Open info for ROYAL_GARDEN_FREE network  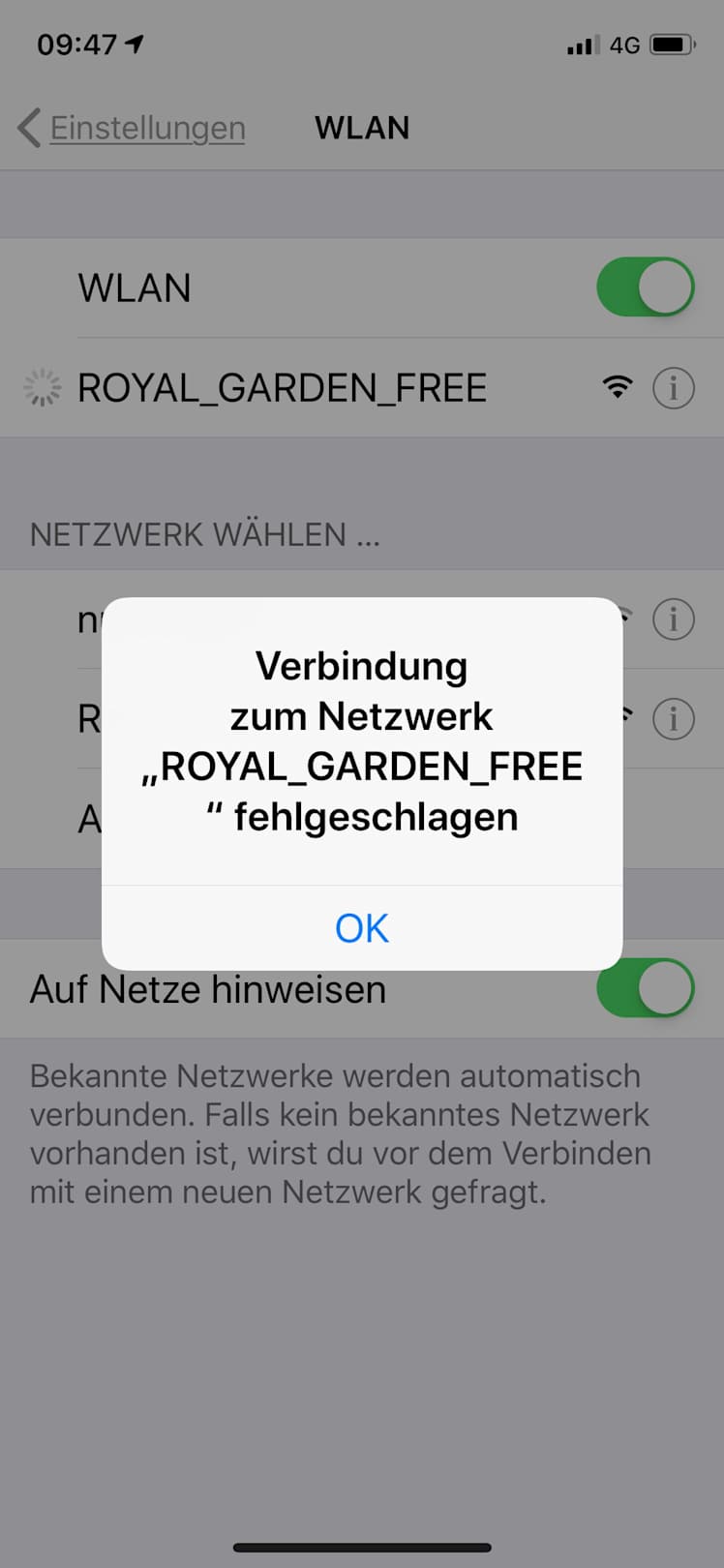[x=673, y=388]
